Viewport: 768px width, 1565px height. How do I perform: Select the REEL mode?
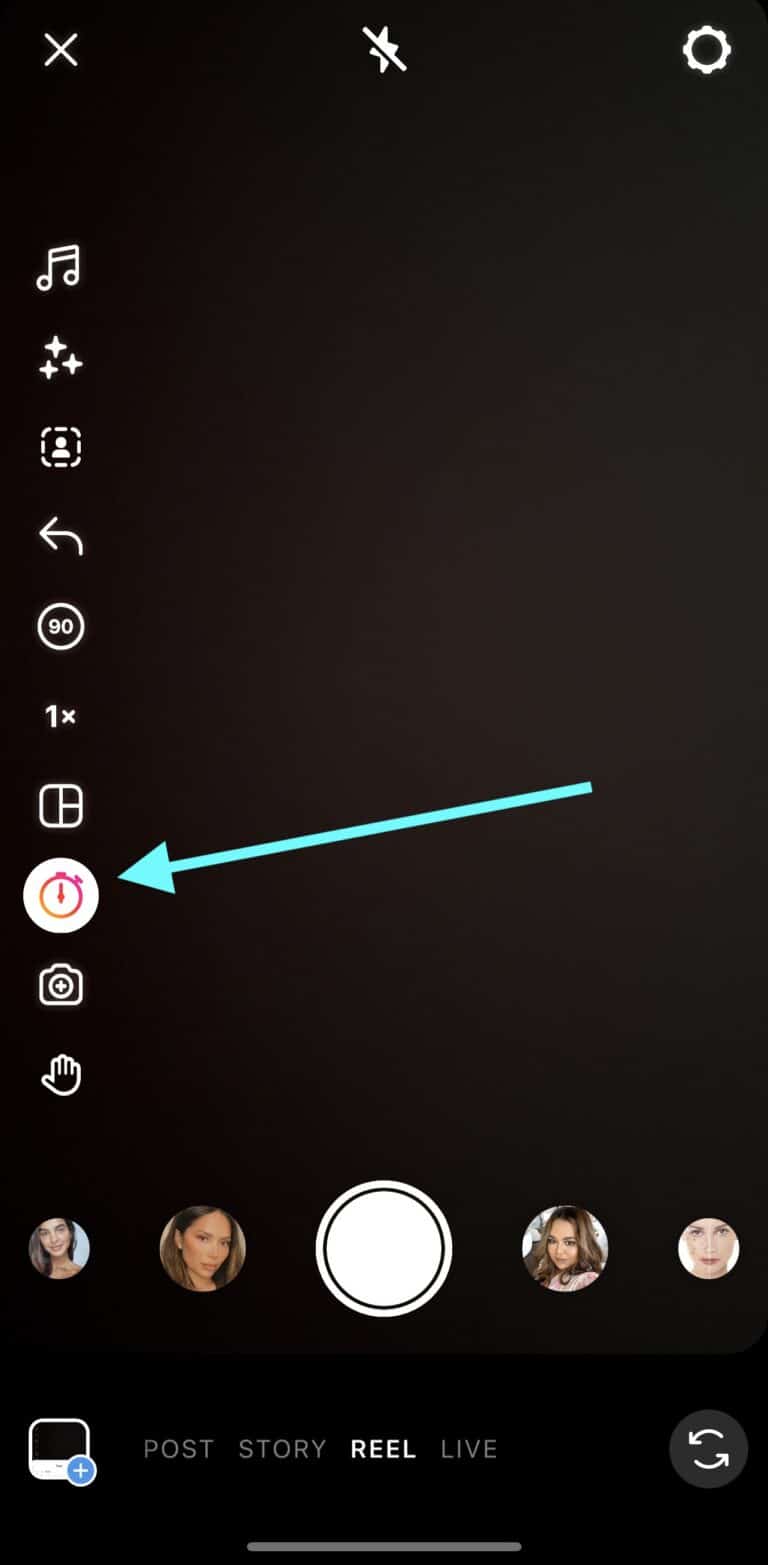click(x=383, y=1449)
